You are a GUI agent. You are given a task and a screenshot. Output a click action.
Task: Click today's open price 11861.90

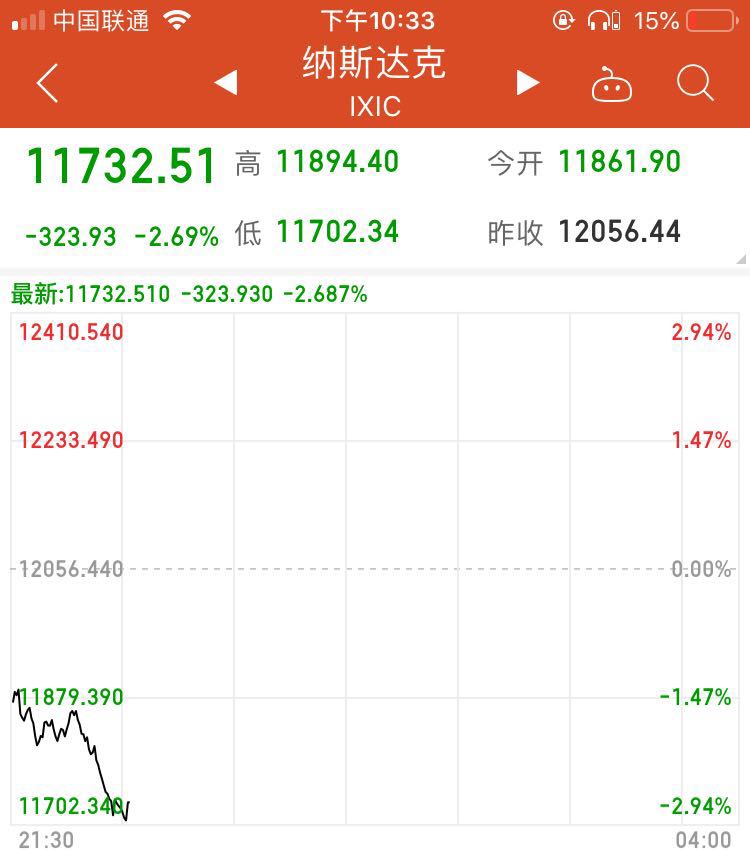619,162
